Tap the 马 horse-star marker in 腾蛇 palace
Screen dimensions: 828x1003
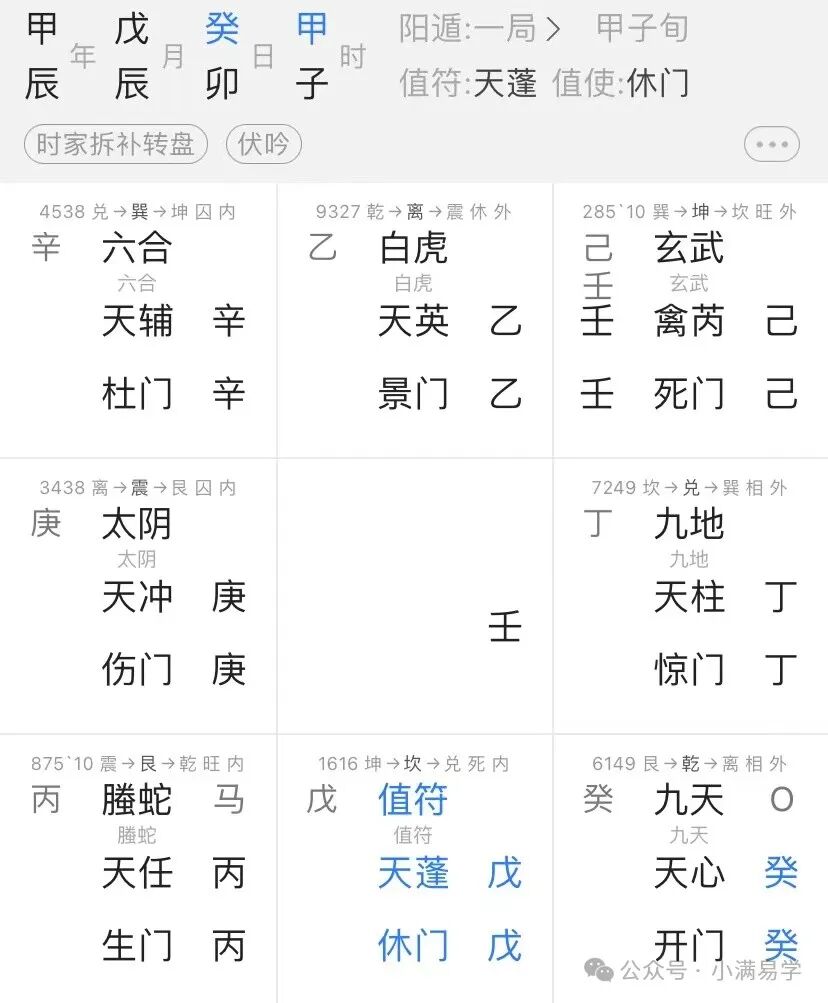[231, 800]
